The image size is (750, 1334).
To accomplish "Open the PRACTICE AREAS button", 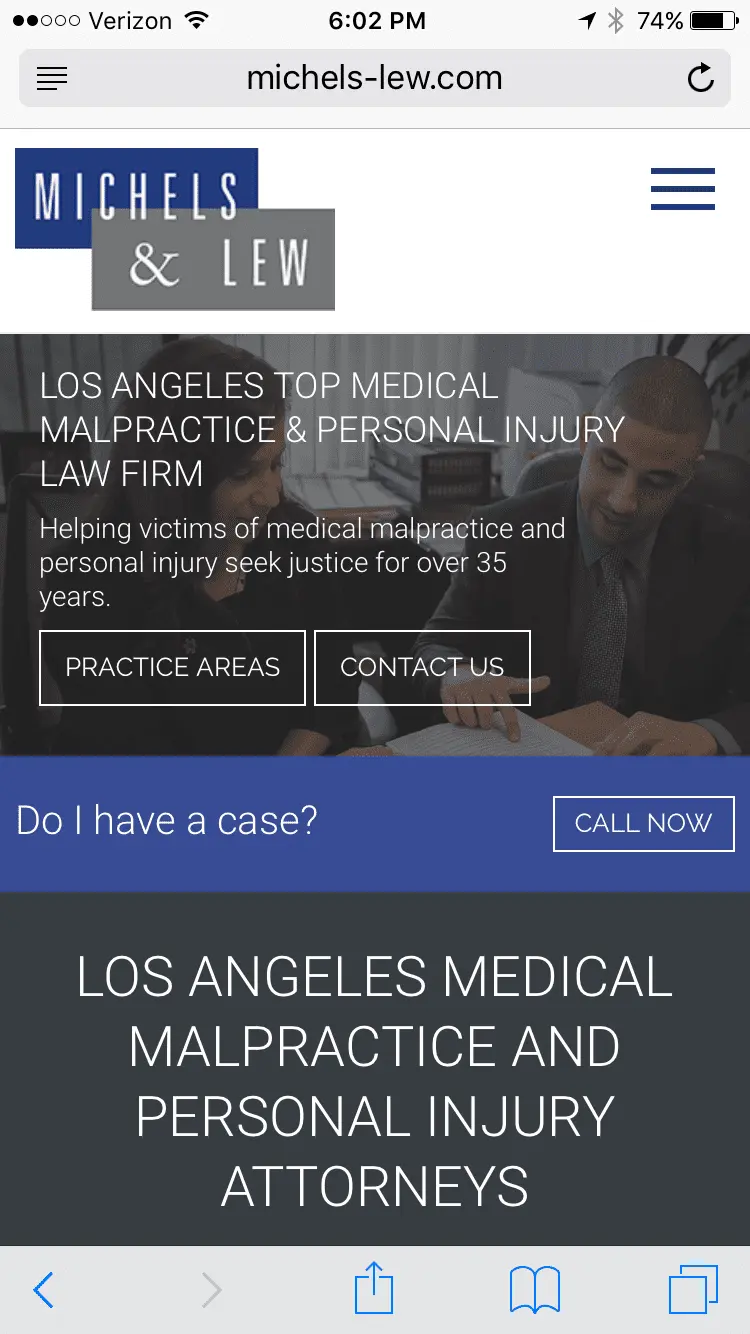I will click(x=171, y=667).
